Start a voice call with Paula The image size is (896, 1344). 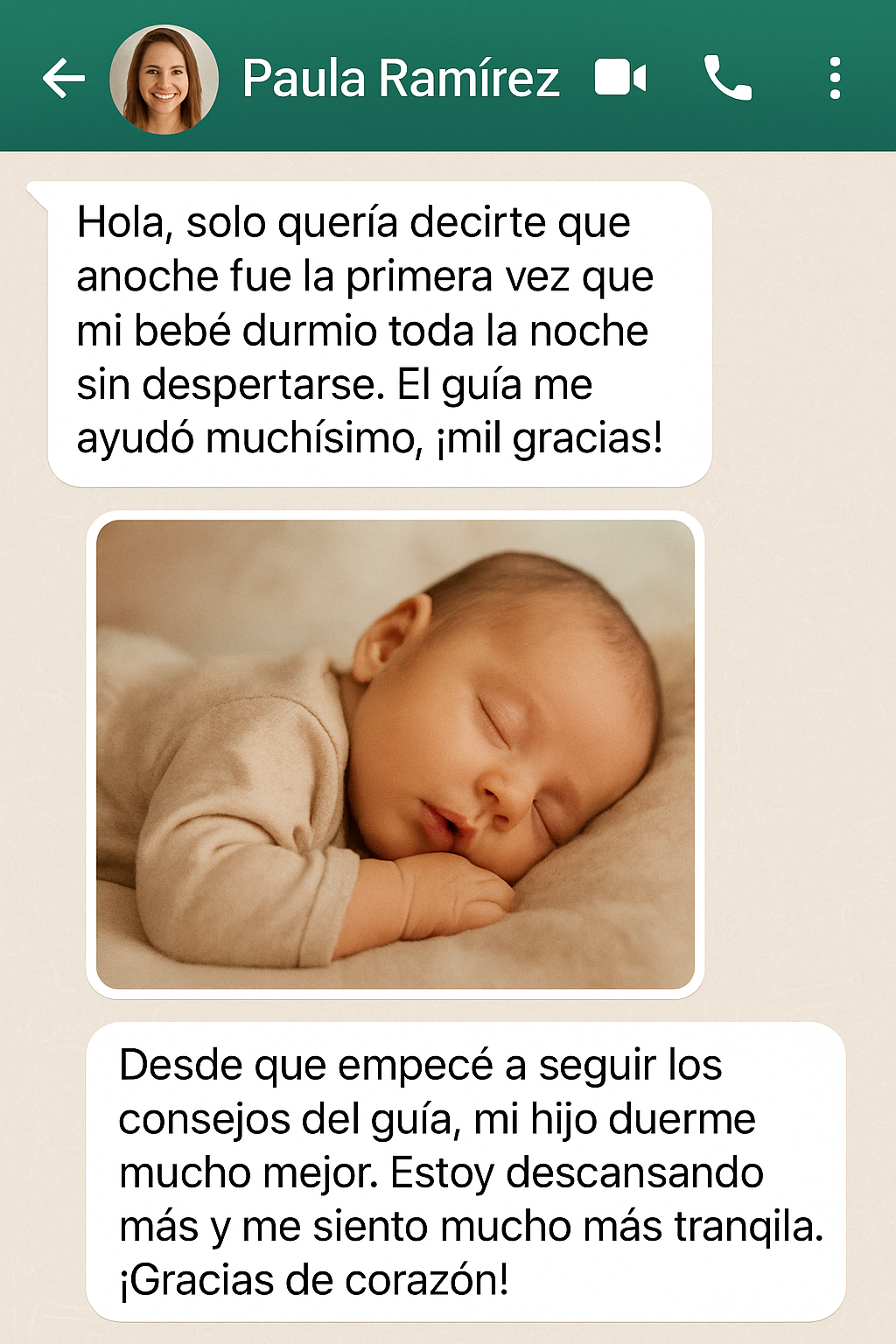click(x=727, y=79)
